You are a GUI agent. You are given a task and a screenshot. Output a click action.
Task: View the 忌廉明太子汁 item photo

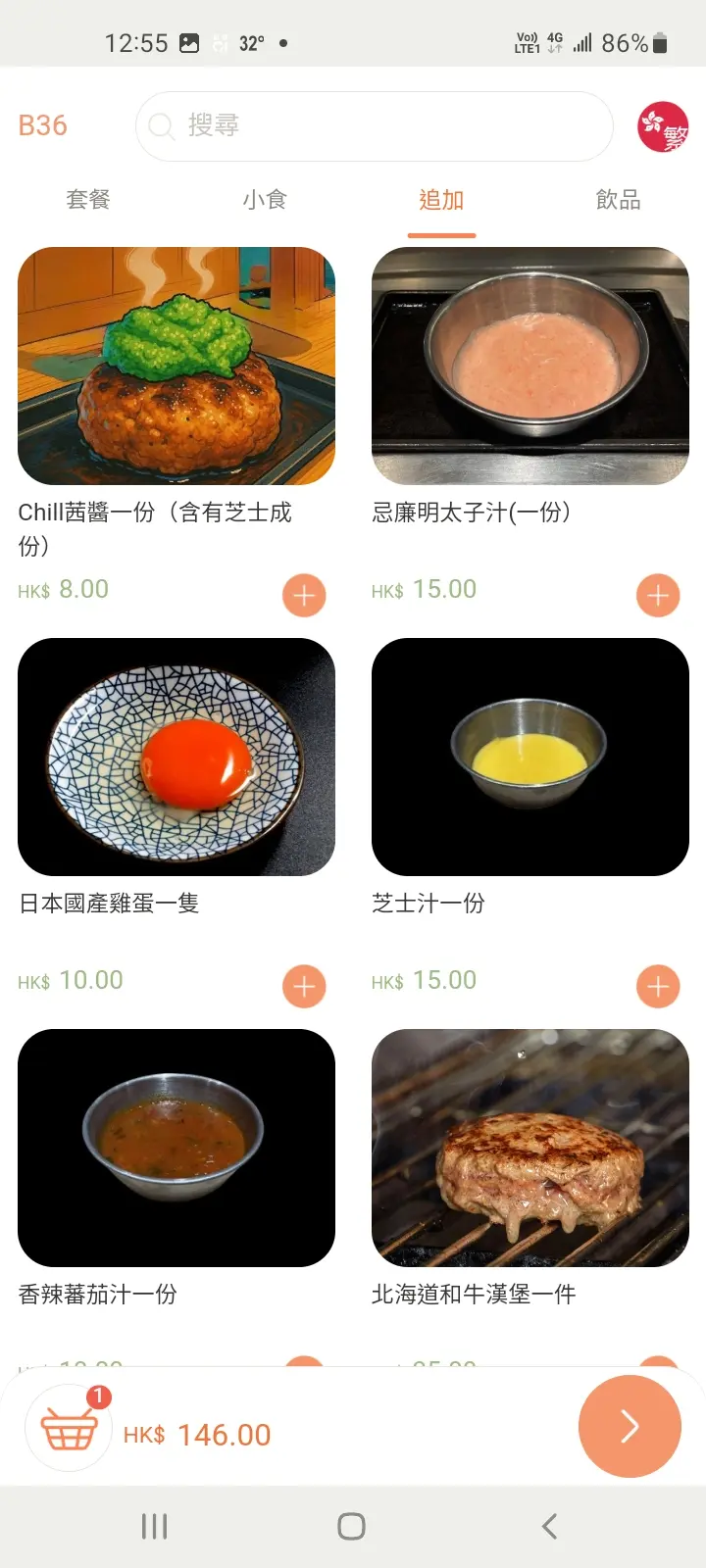click(x=530, y=366)
